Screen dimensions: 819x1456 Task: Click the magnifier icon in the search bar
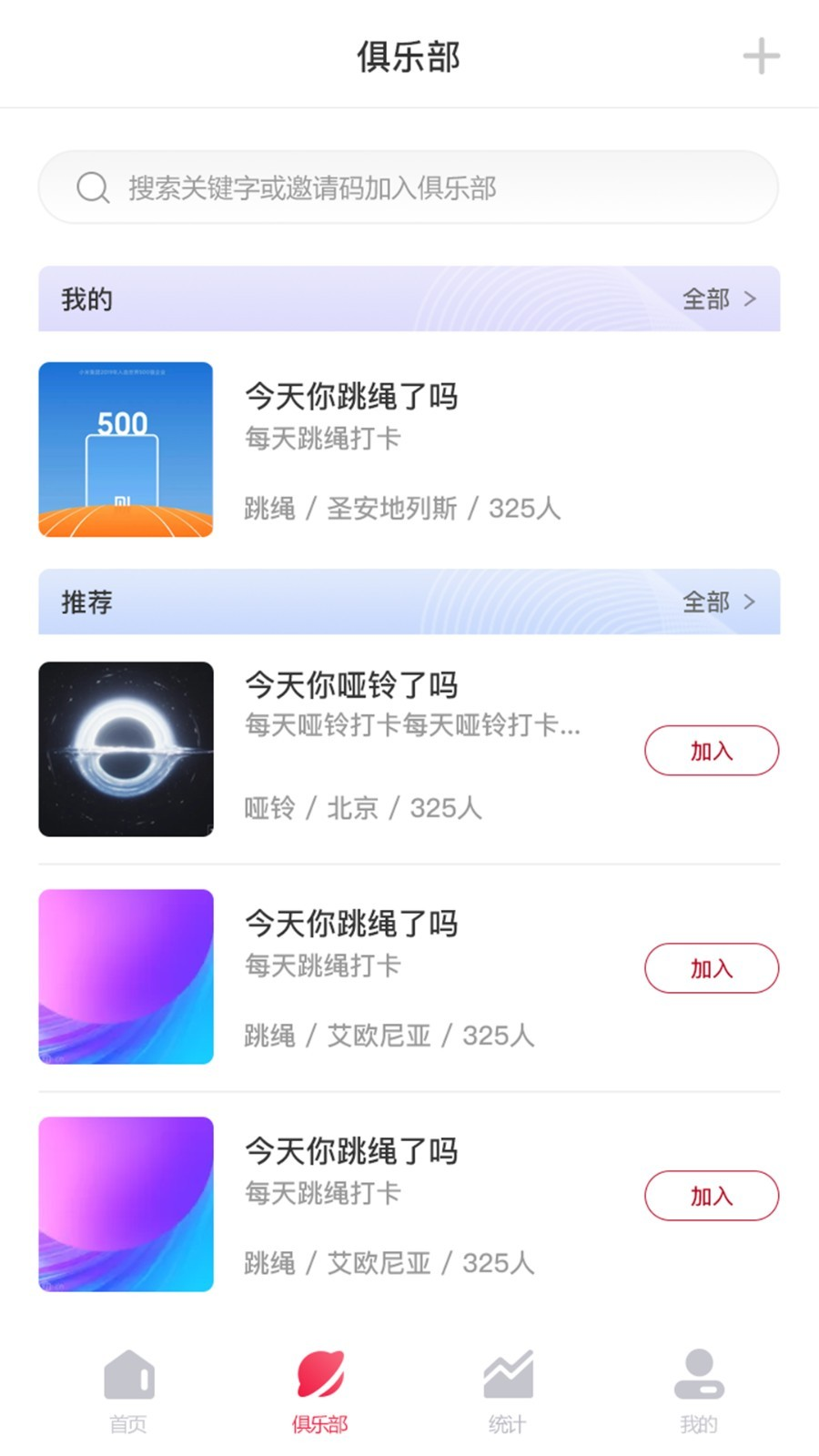click(x=91, y=188)
